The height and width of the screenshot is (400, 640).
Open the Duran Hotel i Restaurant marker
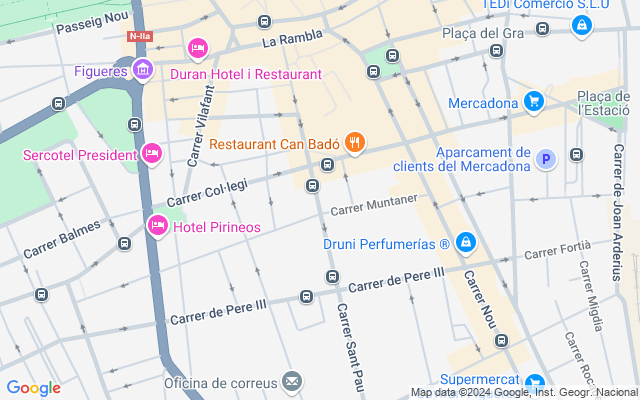[197, 48]
